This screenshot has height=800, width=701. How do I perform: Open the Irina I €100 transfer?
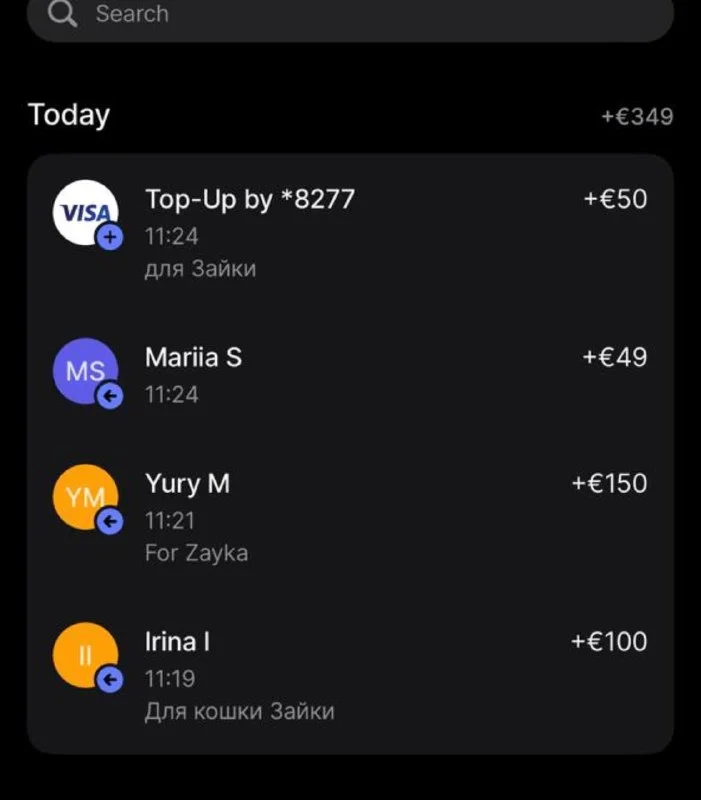350,674
